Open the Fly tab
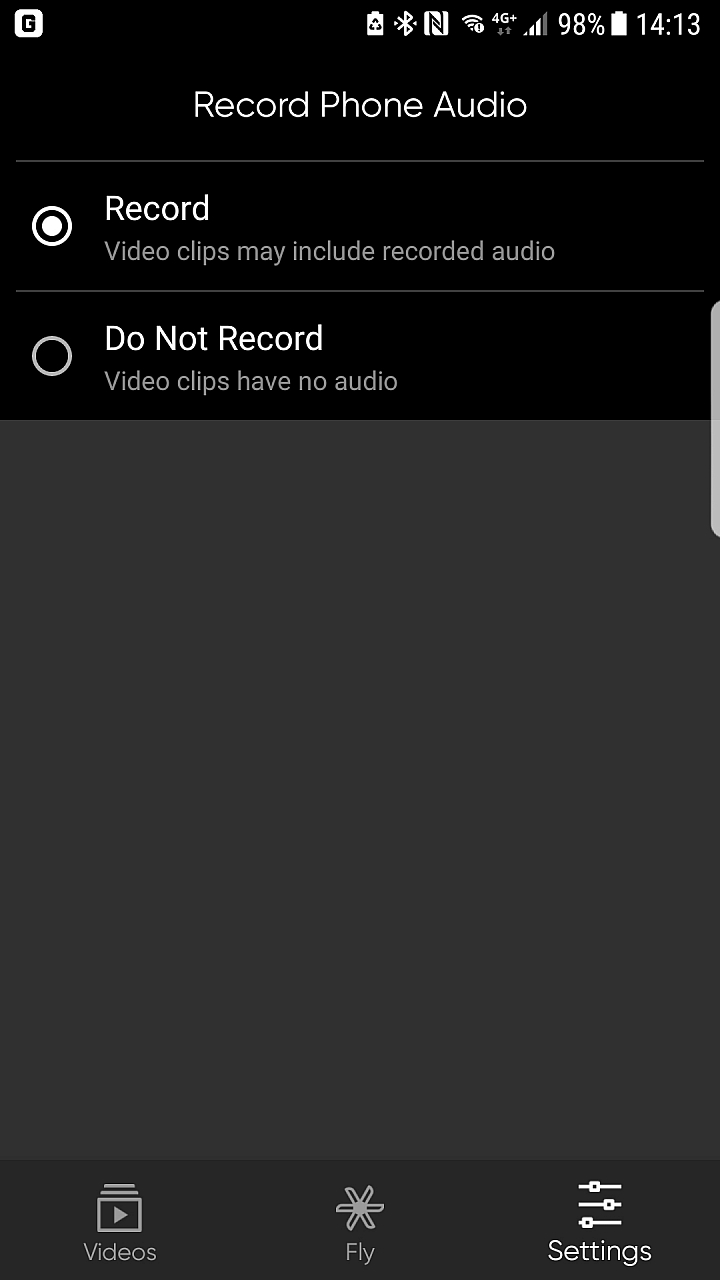Image resolution: width=720 pixels, height=1280 pixels. point(360,1222)
